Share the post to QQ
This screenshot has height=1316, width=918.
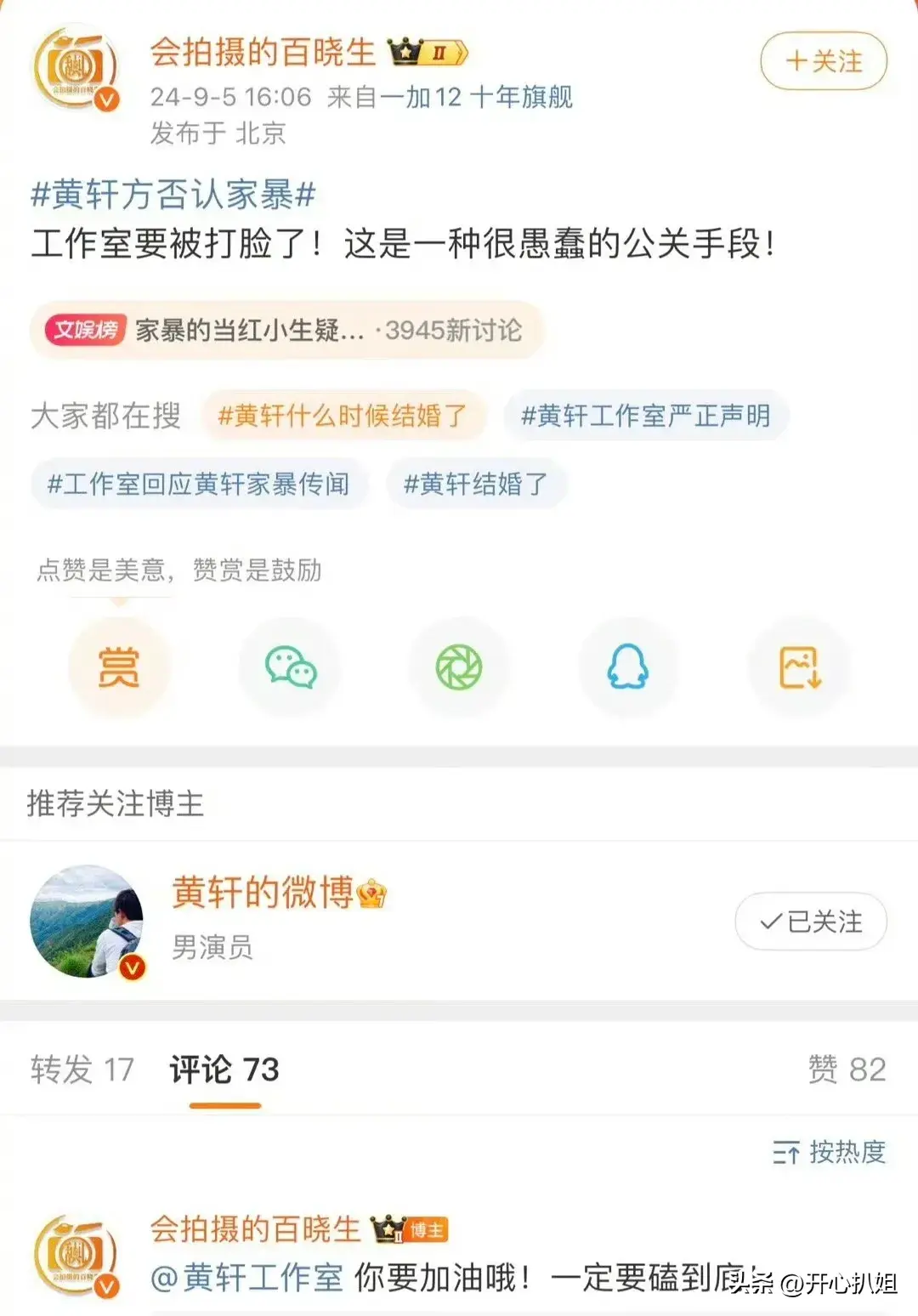tap(628, 668)
